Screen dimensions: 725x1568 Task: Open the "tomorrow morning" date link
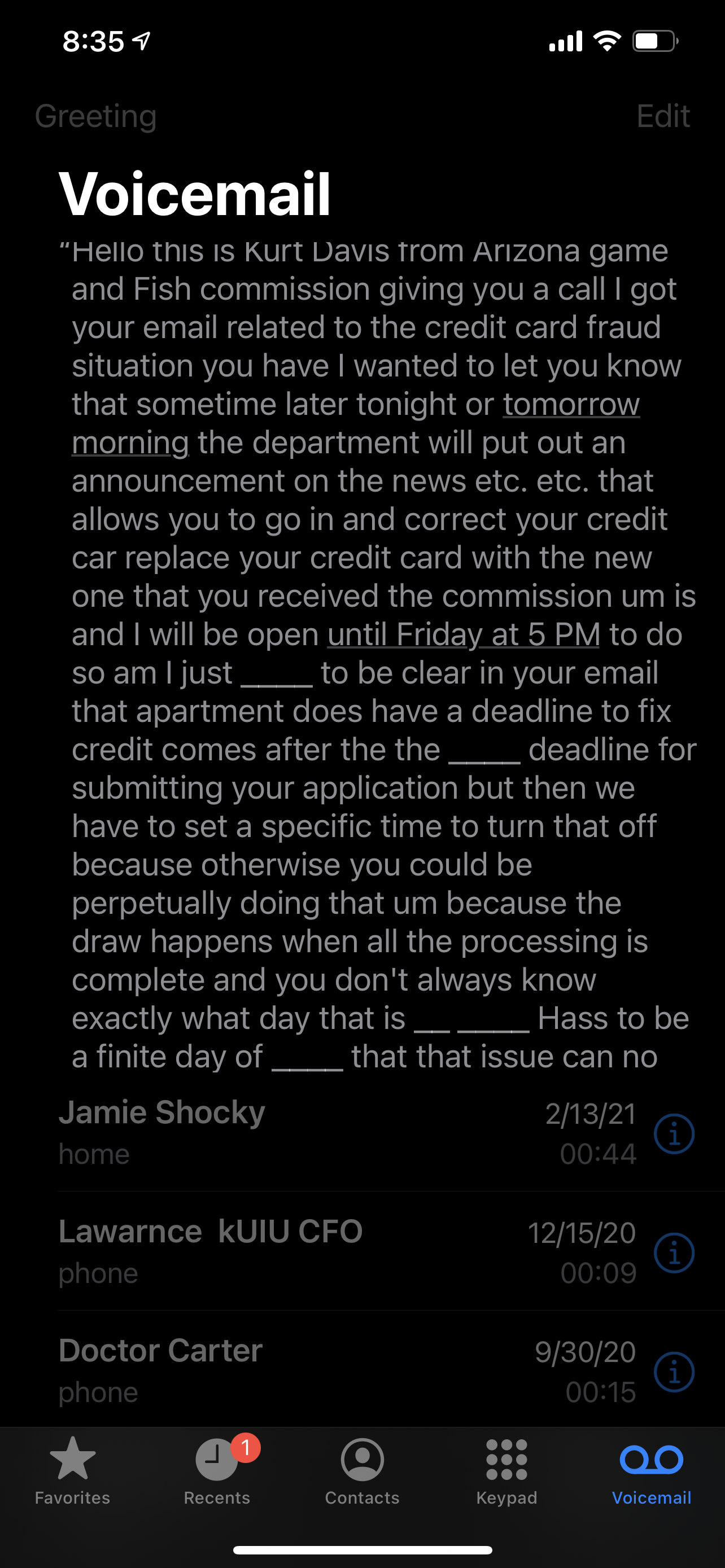[570, 404]
